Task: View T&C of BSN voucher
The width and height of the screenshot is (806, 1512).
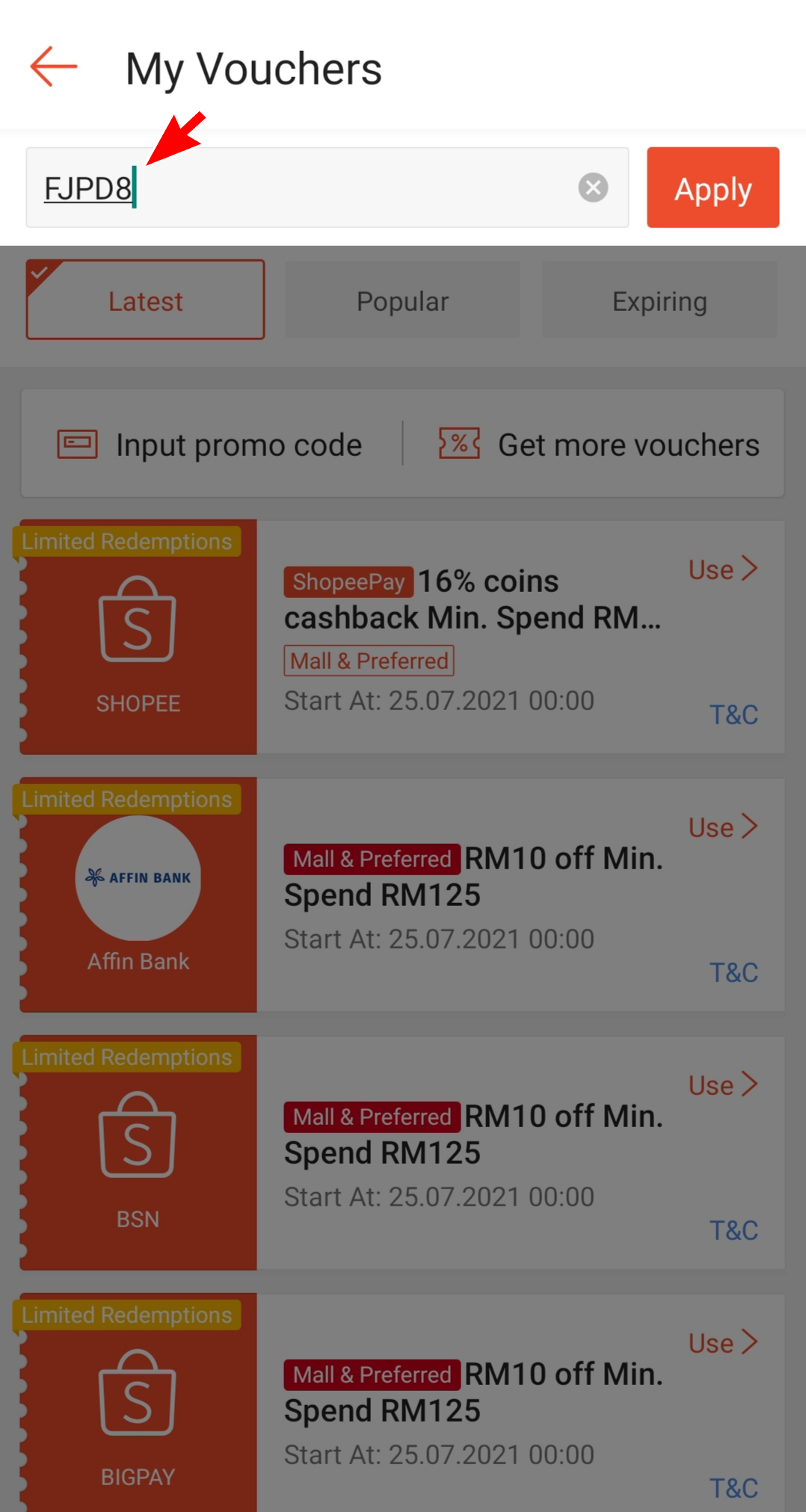Action: [733, 1230]
